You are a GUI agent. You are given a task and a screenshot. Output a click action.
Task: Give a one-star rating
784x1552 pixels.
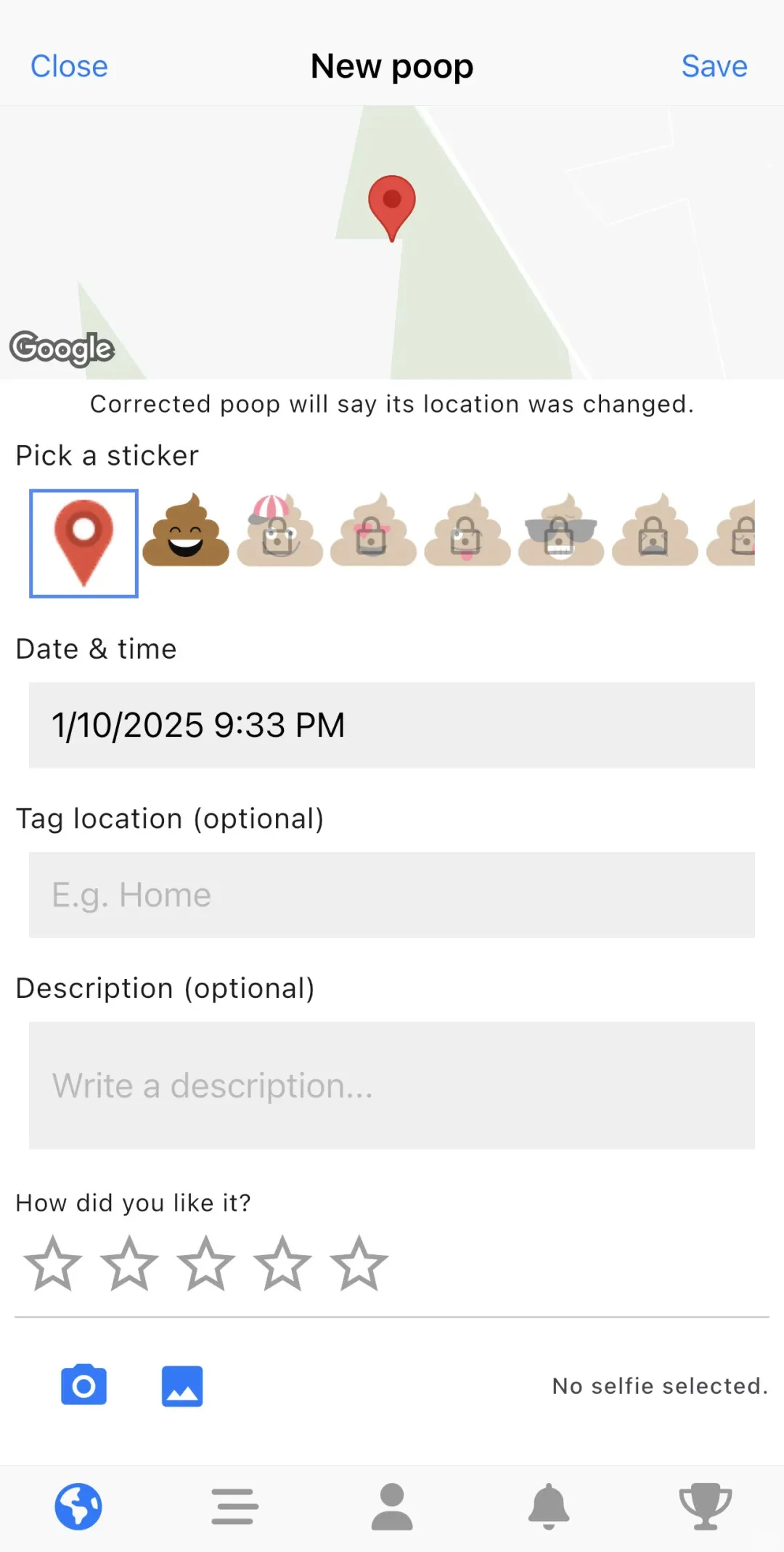pos(52,1264)
